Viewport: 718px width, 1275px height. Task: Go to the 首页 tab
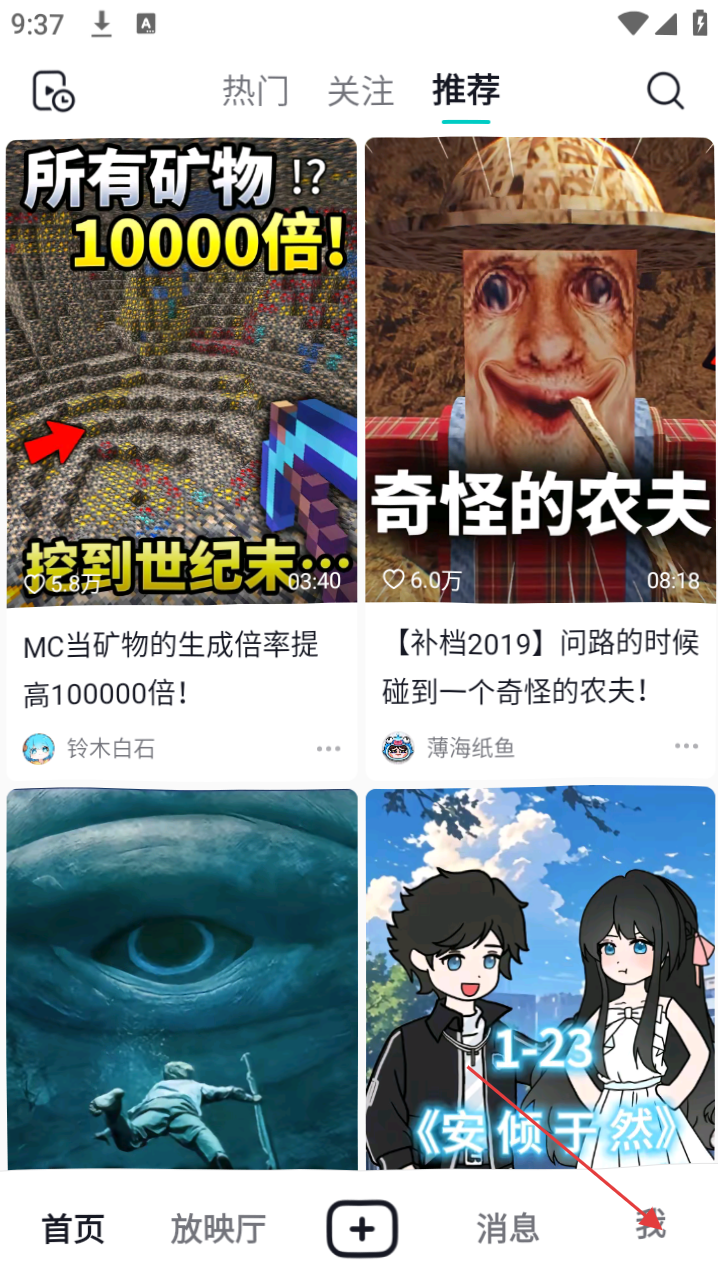click(x=73, y=1229)
